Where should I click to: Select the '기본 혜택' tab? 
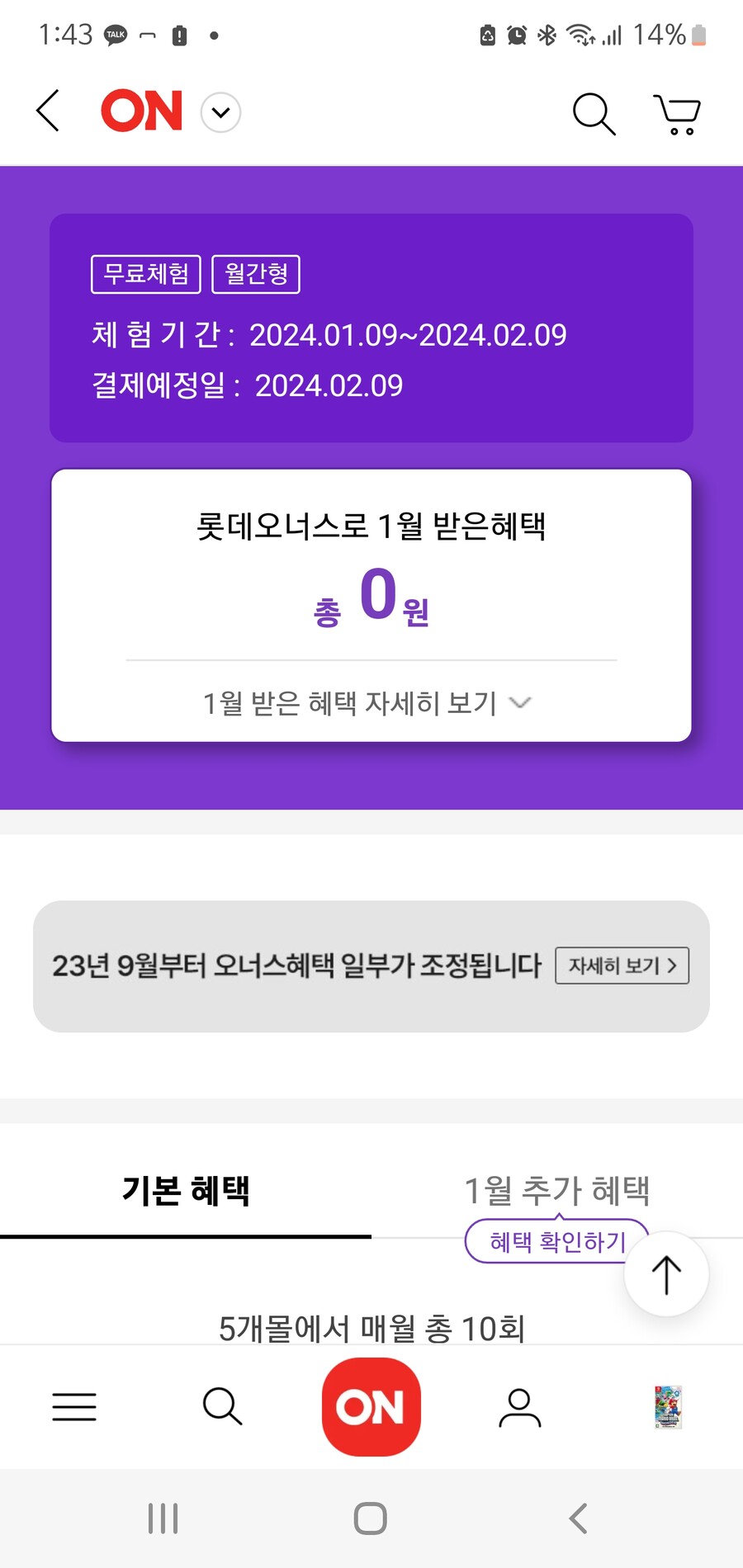click(187, 1188)
